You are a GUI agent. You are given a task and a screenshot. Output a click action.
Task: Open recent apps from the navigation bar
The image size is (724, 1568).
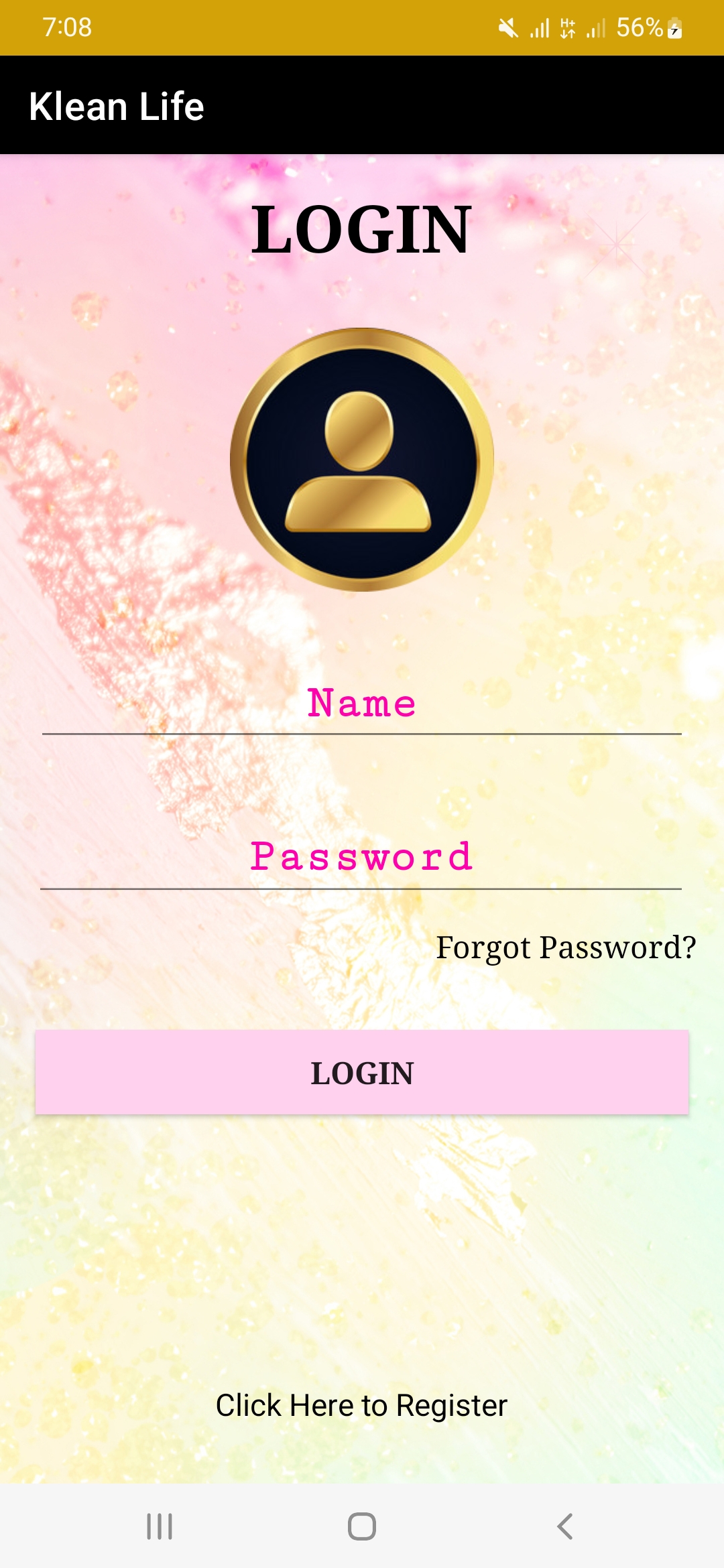(x=160, y=1526)
